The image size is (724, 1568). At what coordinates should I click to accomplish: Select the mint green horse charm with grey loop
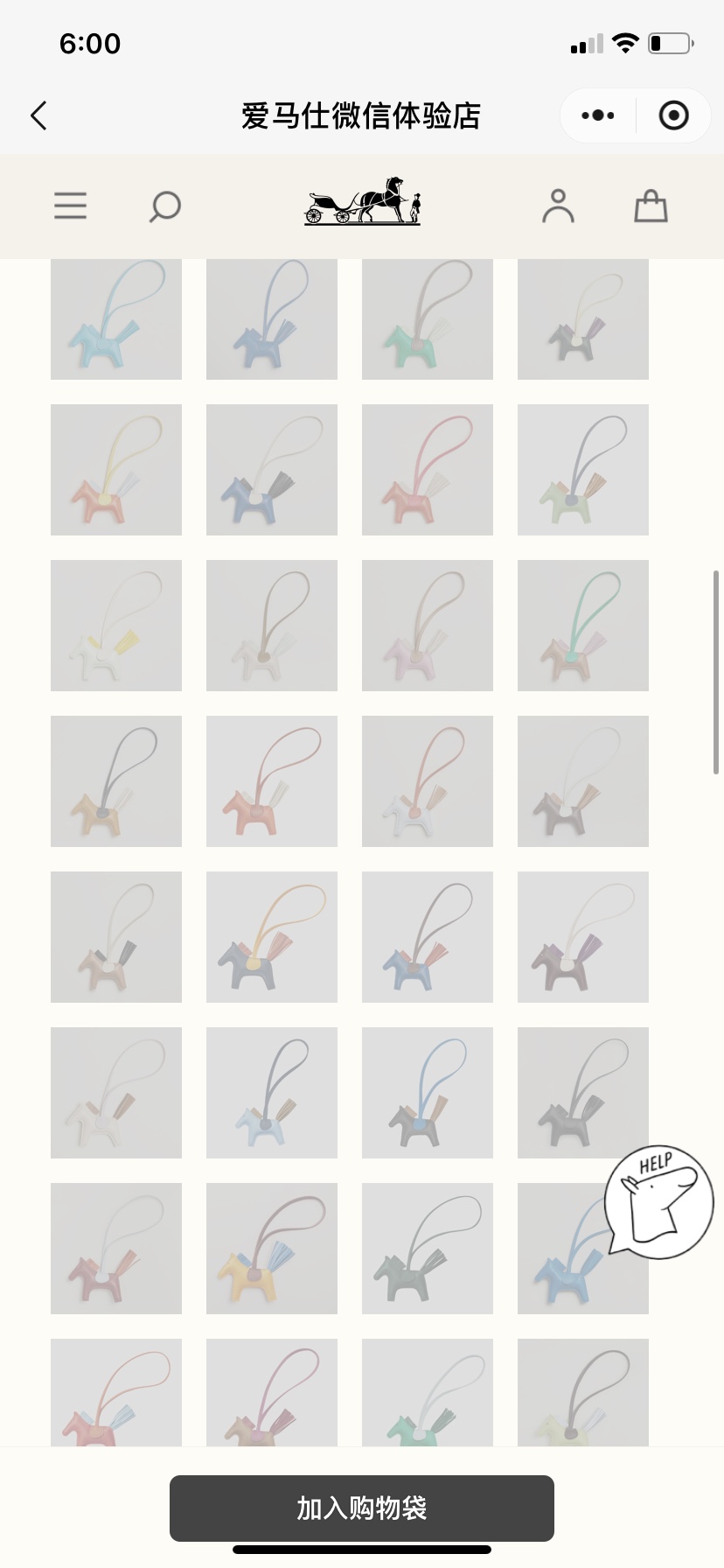pyautogui.click(x=428, y=319)
